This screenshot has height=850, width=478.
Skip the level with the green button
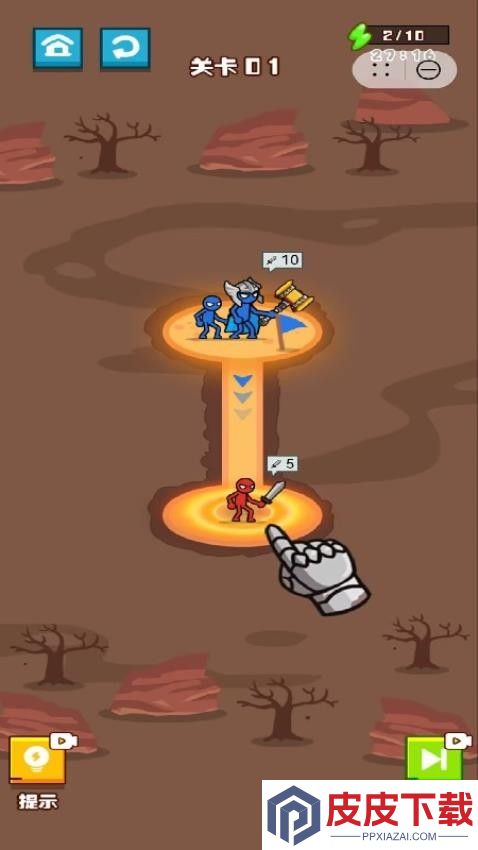pyautogui.click(x=434, y=758)
